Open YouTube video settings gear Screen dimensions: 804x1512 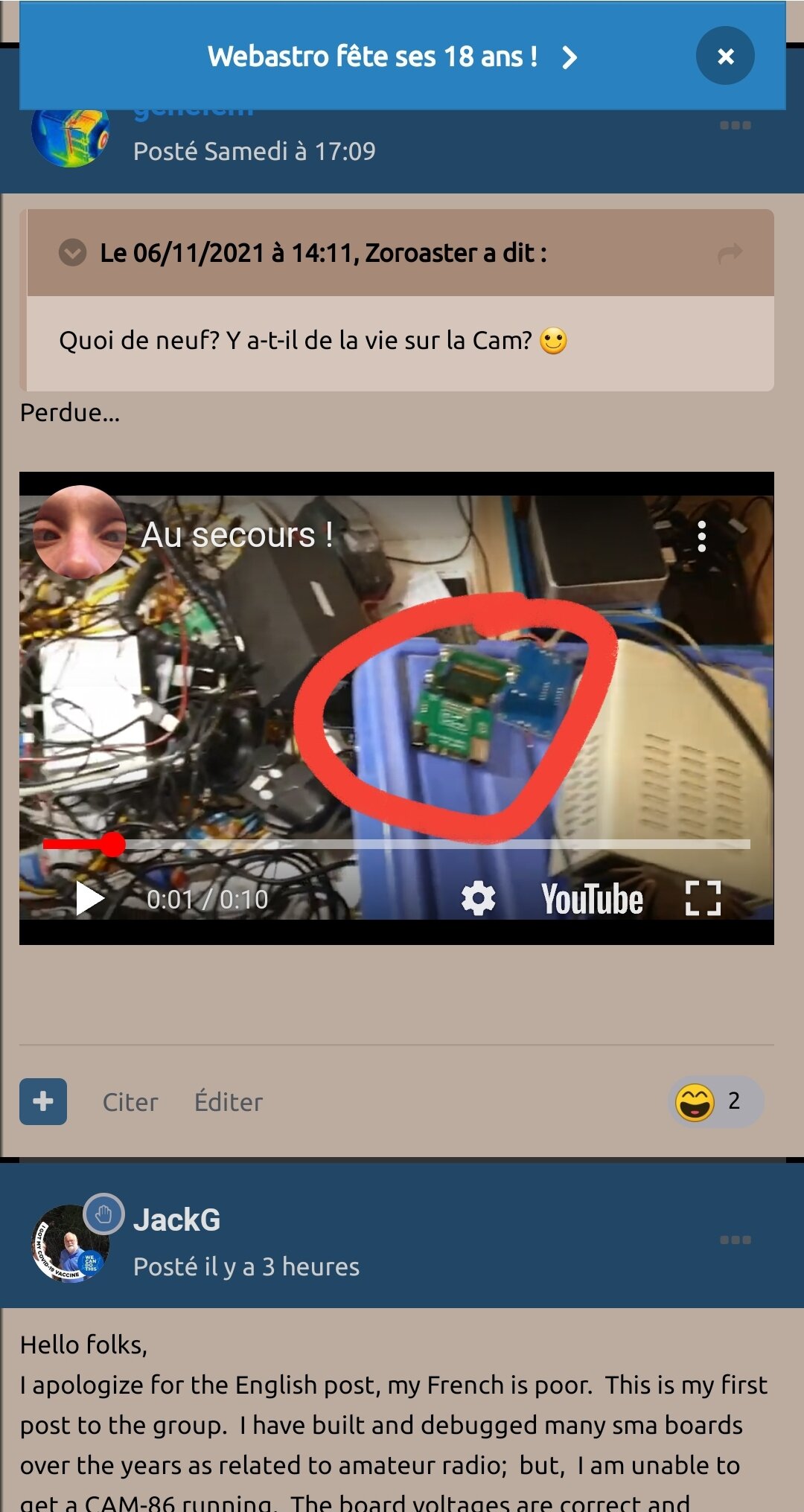[x=478, y=898]
